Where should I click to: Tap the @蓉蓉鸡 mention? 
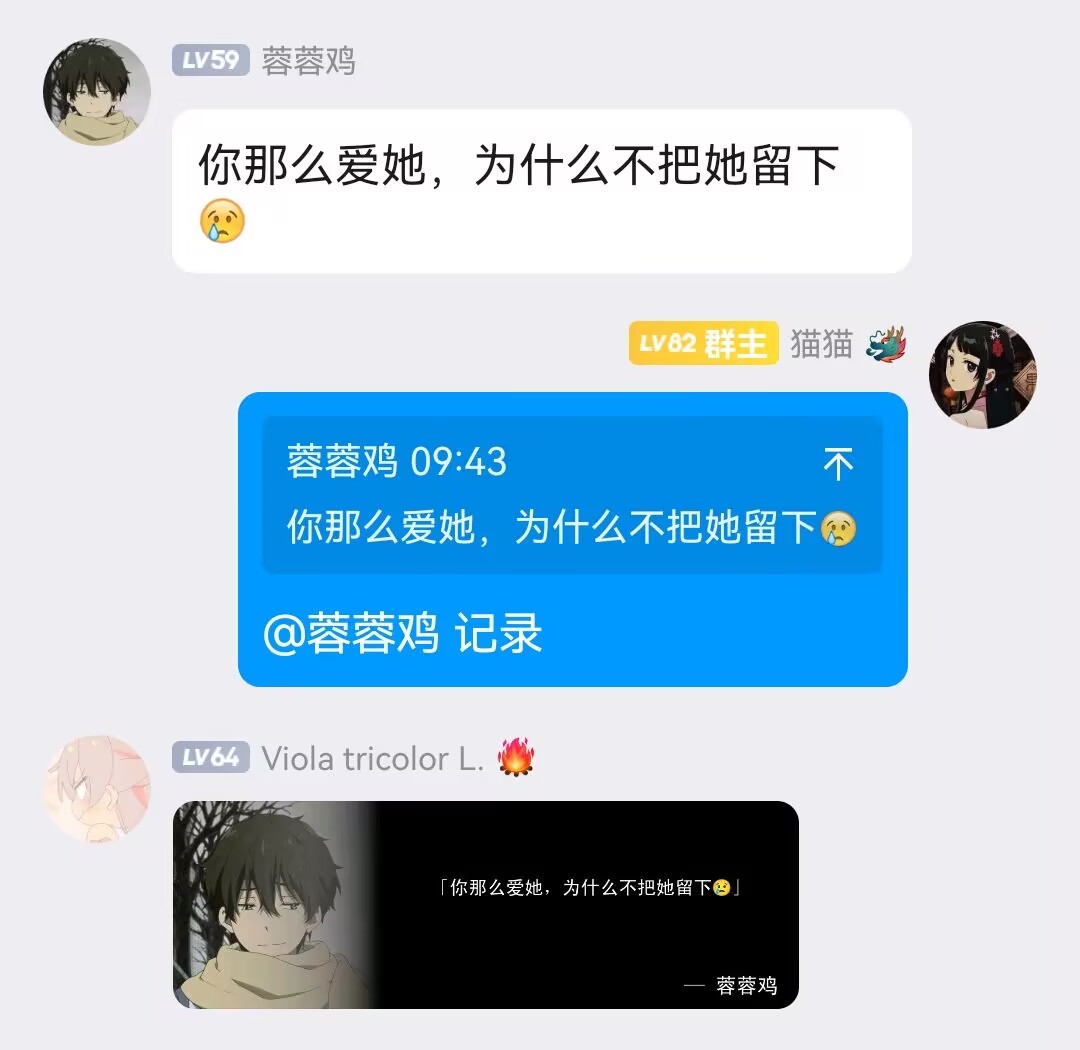click(x=351, y=634)
